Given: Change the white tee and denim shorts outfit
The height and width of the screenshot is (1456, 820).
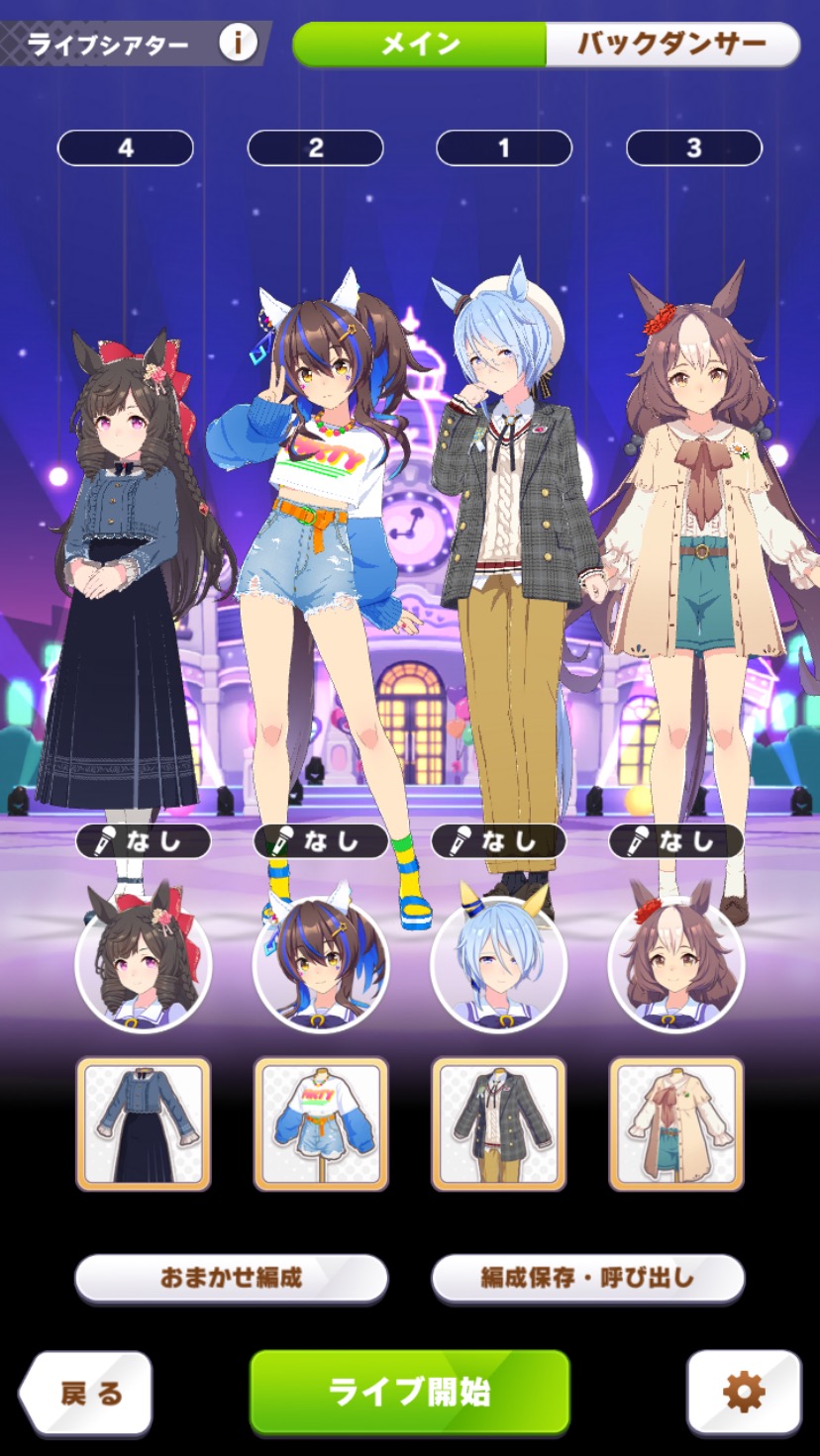Looking at the screenshot, I should (321, 1123).
